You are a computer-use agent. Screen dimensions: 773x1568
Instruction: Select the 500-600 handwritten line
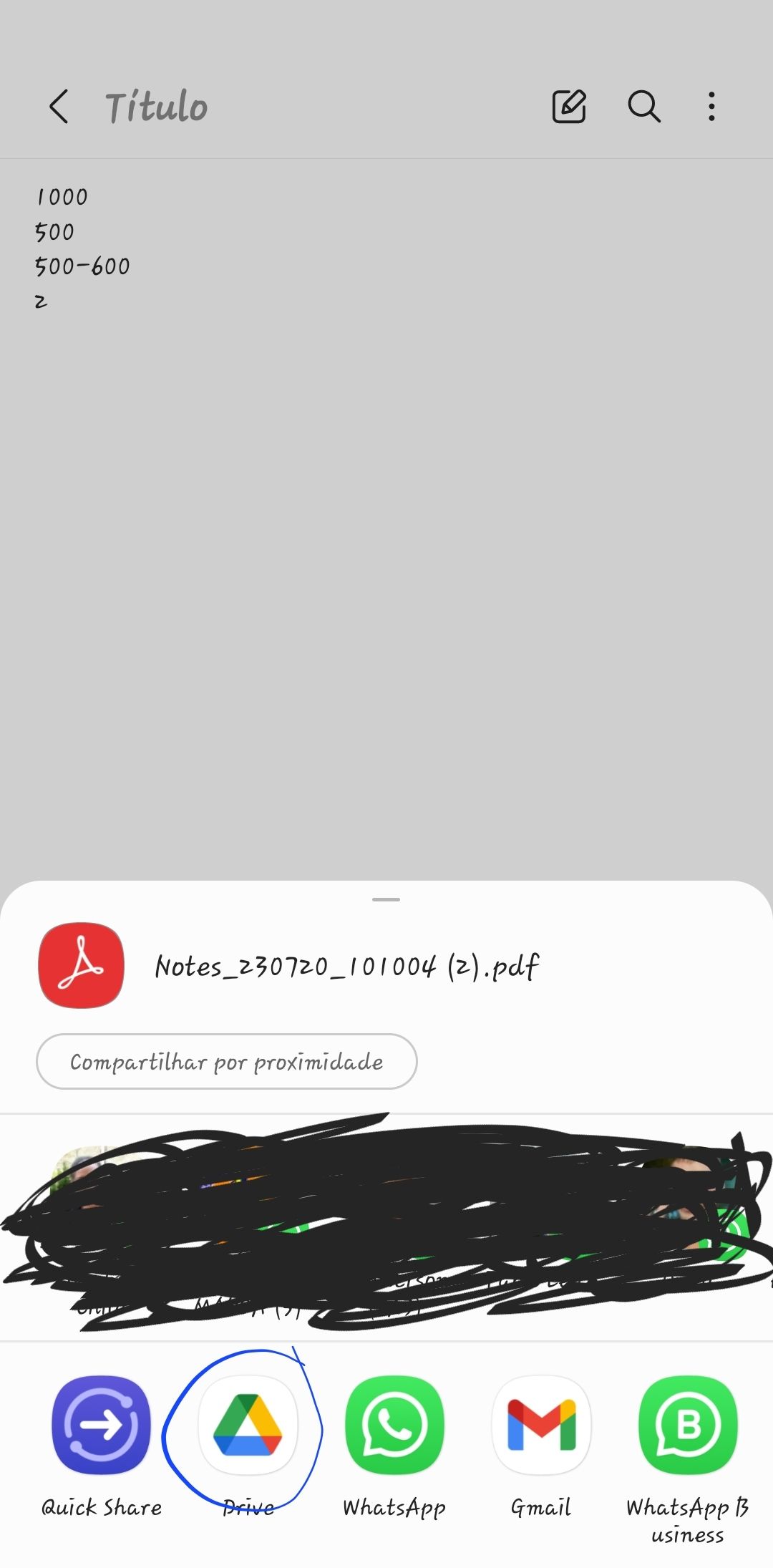point(82,266)
